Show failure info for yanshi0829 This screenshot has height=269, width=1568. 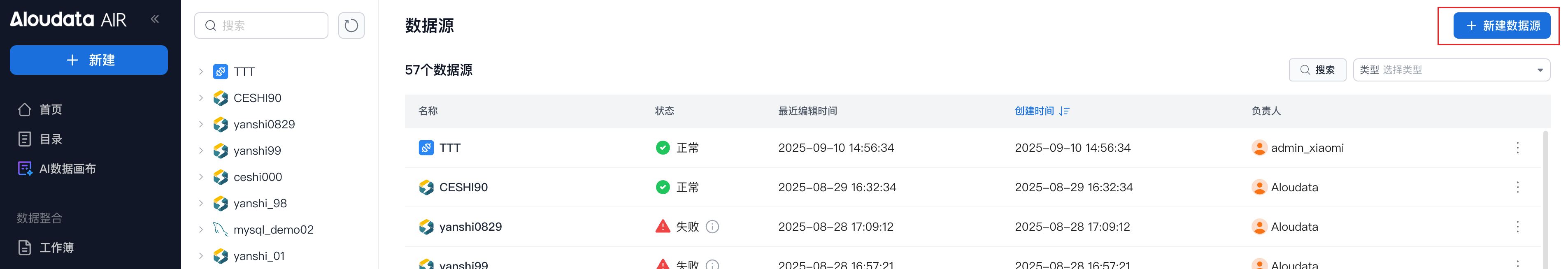(712, 227)
